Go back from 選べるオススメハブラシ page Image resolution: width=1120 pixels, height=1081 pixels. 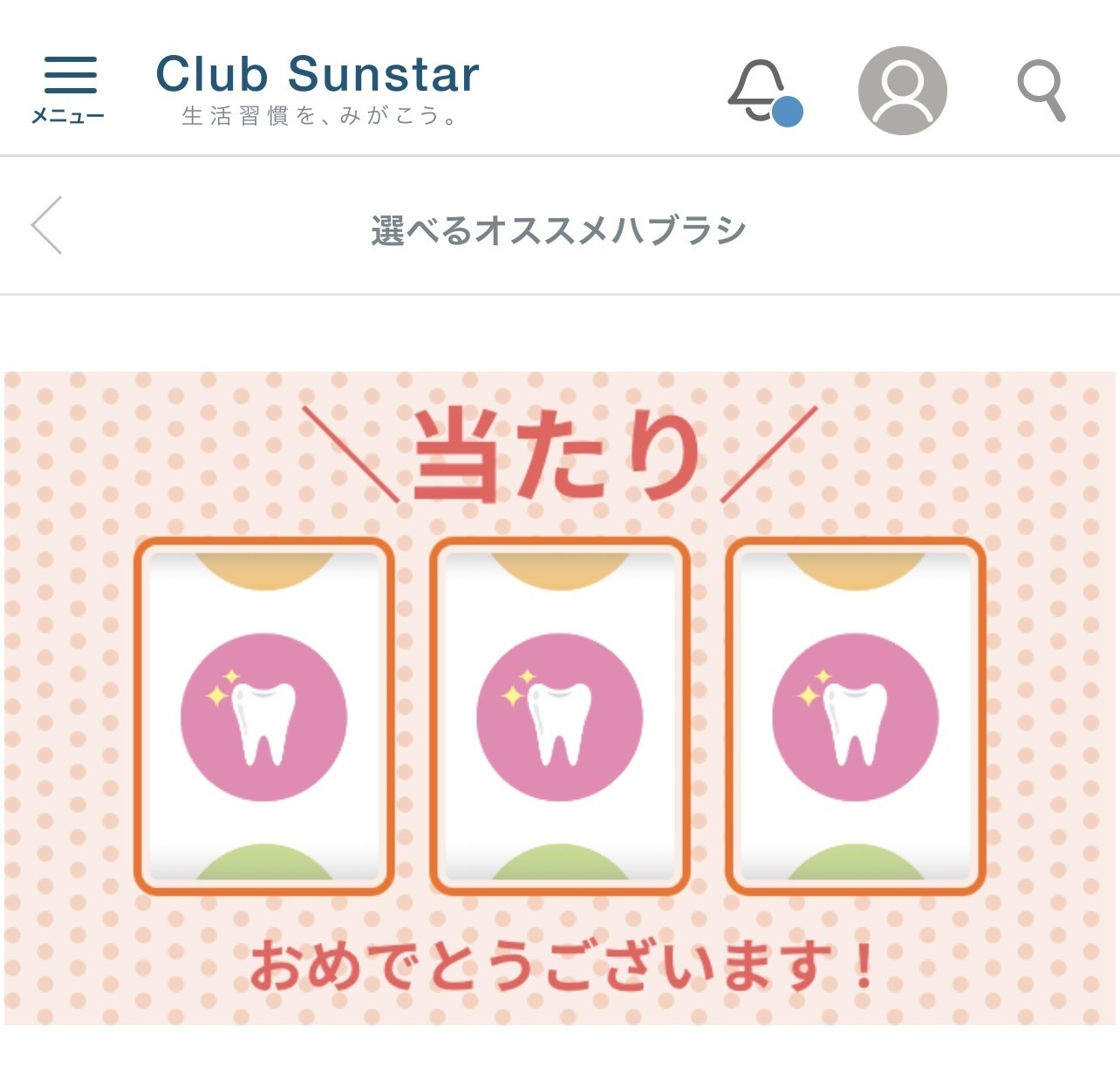click(x=48, y=225)
